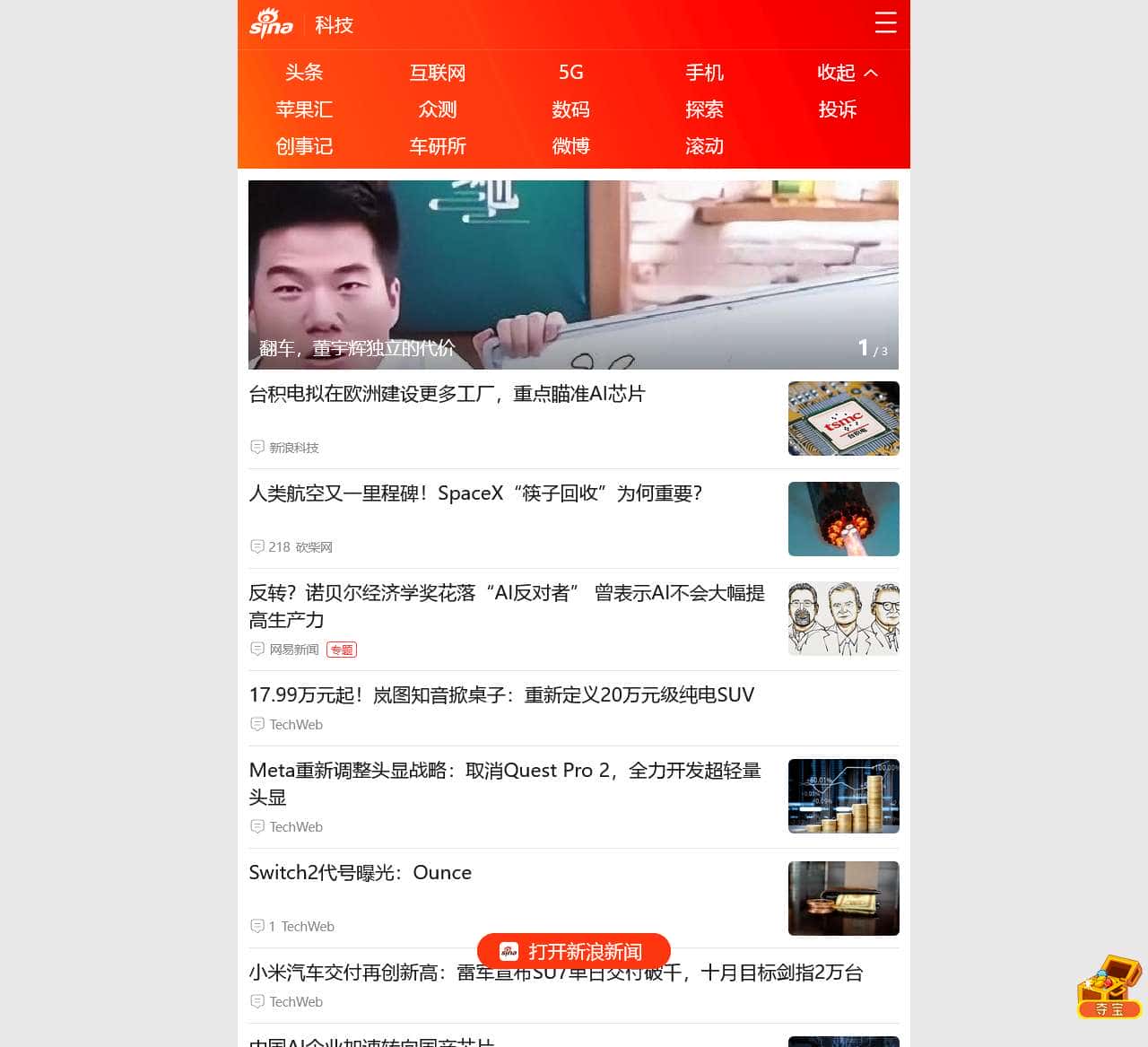Image resolution: width=1148 pixels, height=1047 pixels.
Task: Open the 探索 channel
Action: pyautogui.click(x=704, y=109)
